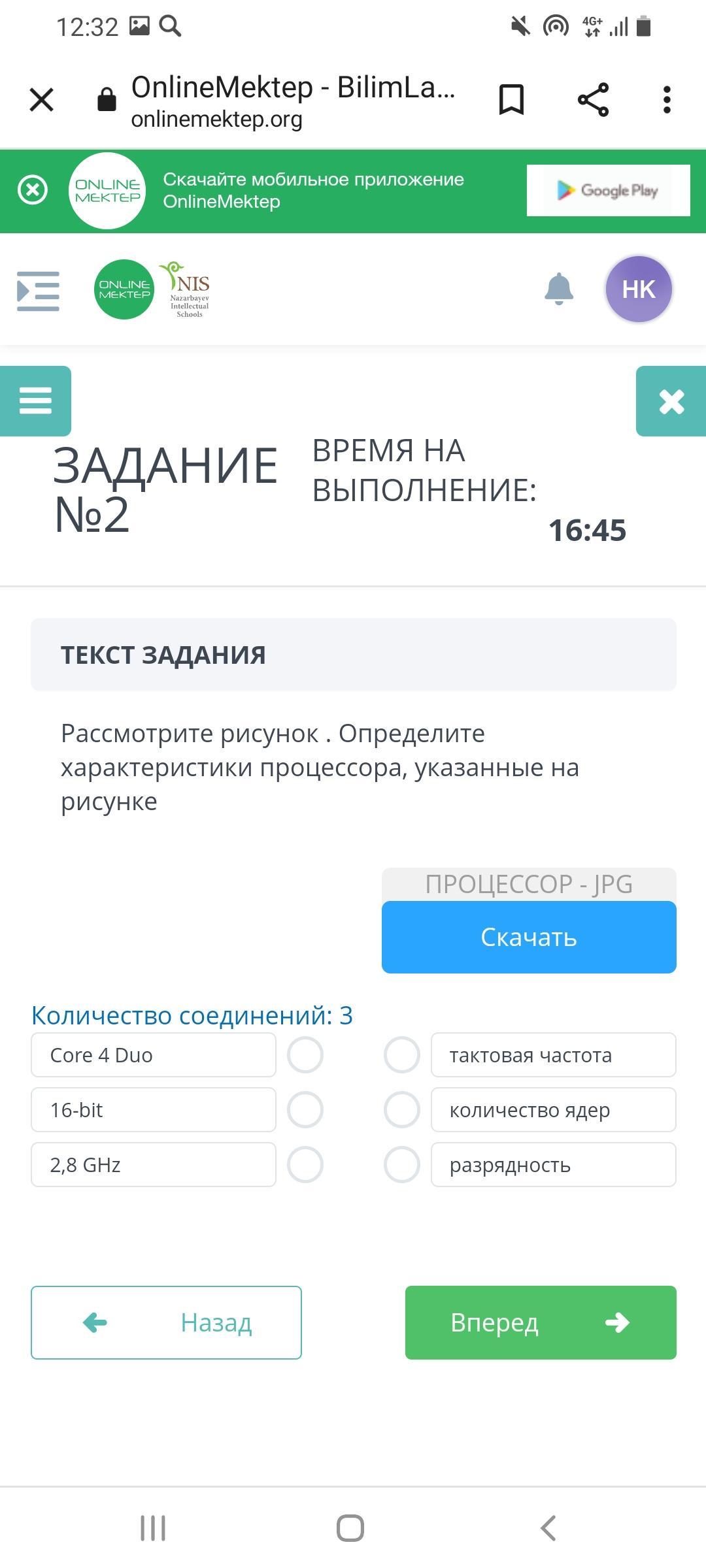
Task: Select the connector for разрядность
Action: coord(401,1164)
